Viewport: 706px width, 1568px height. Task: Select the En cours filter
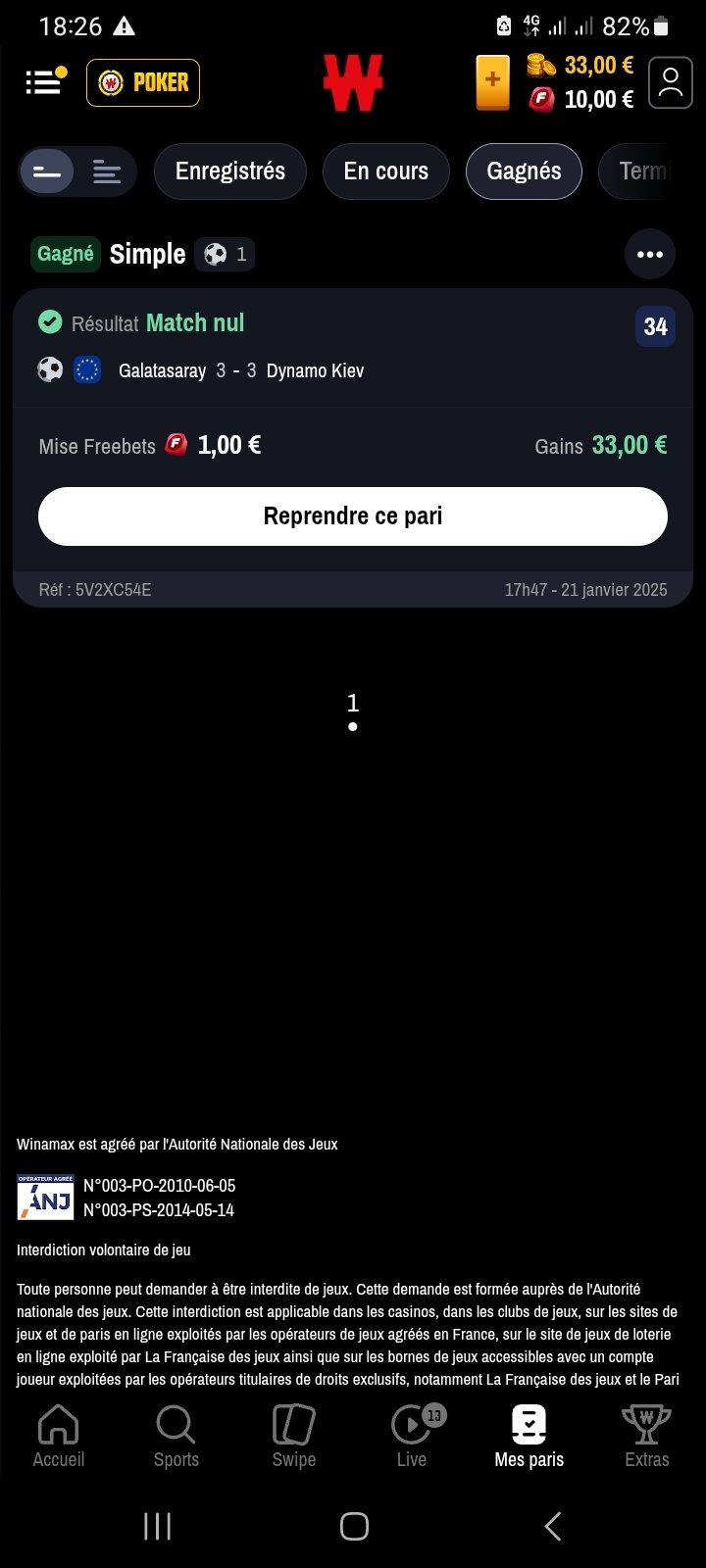click(386, 171)
